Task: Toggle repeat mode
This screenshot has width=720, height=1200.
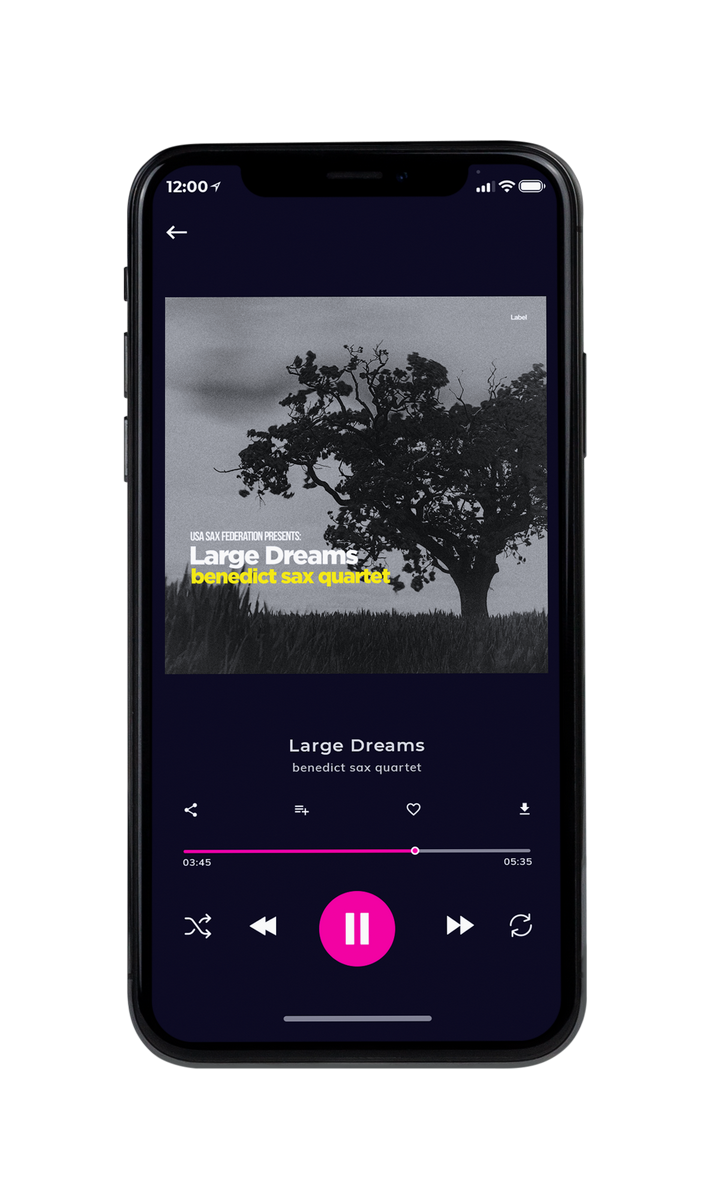Action: coord(521,926)
